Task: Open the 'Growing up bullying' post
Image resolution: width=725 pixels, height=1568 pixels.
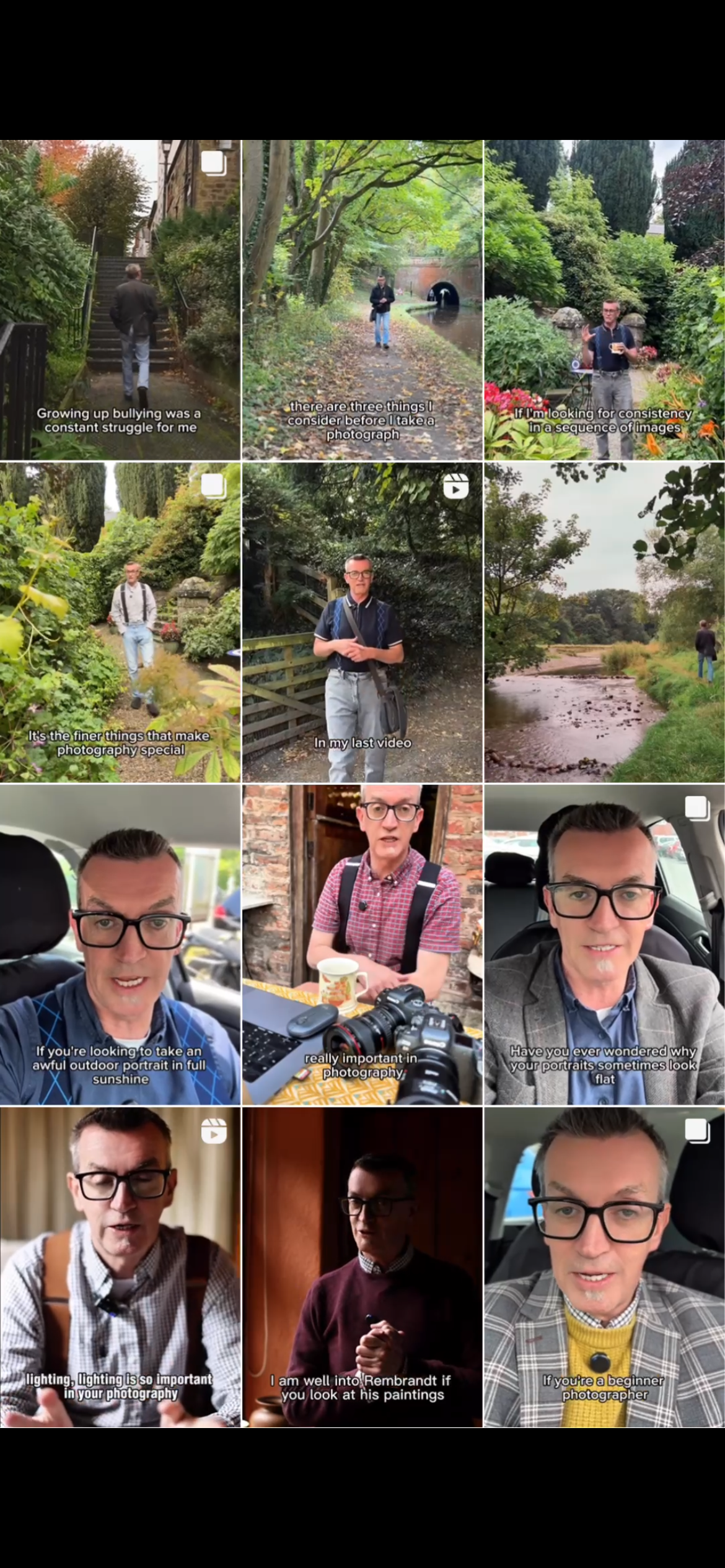Action: coord(120,300)
